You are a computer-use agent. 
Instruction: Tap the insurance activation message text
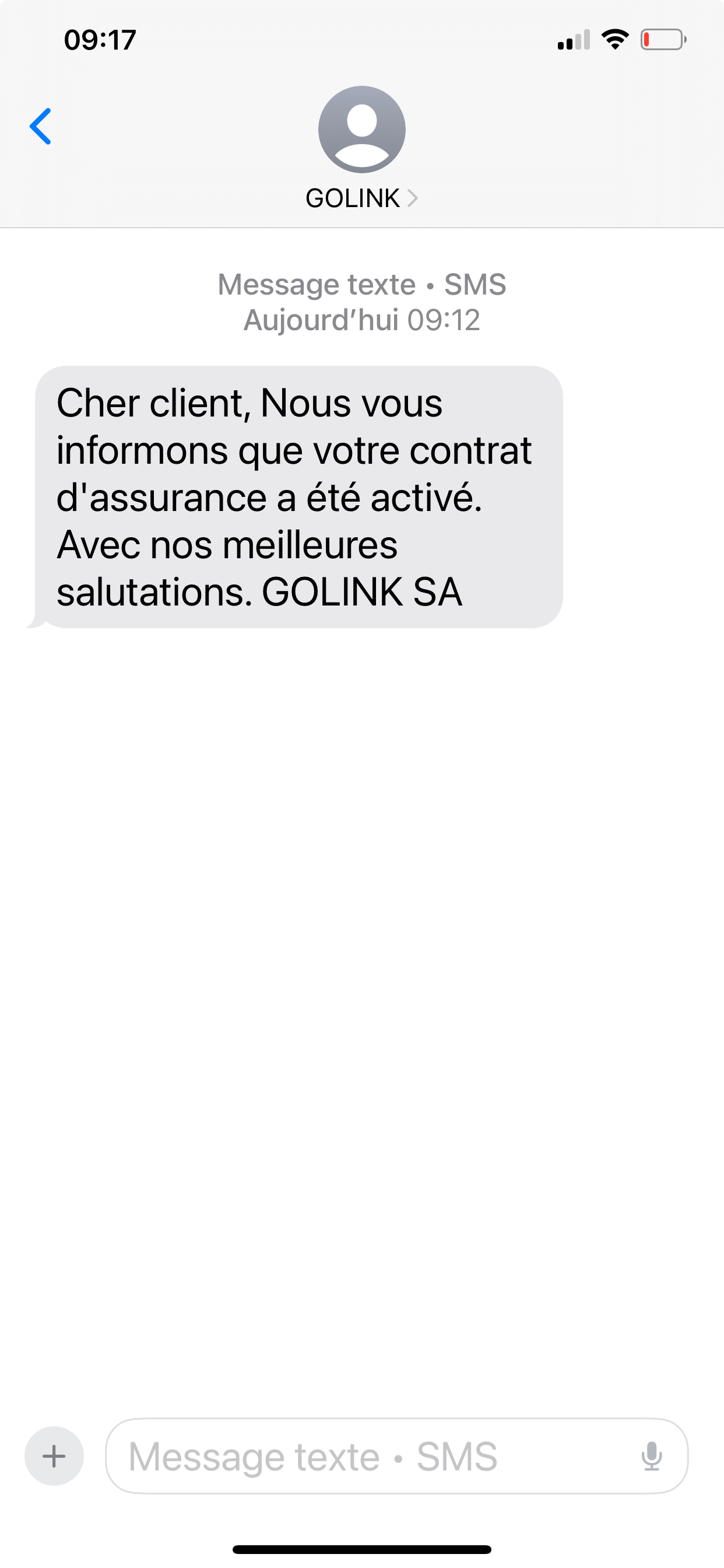tap(298, 496)
